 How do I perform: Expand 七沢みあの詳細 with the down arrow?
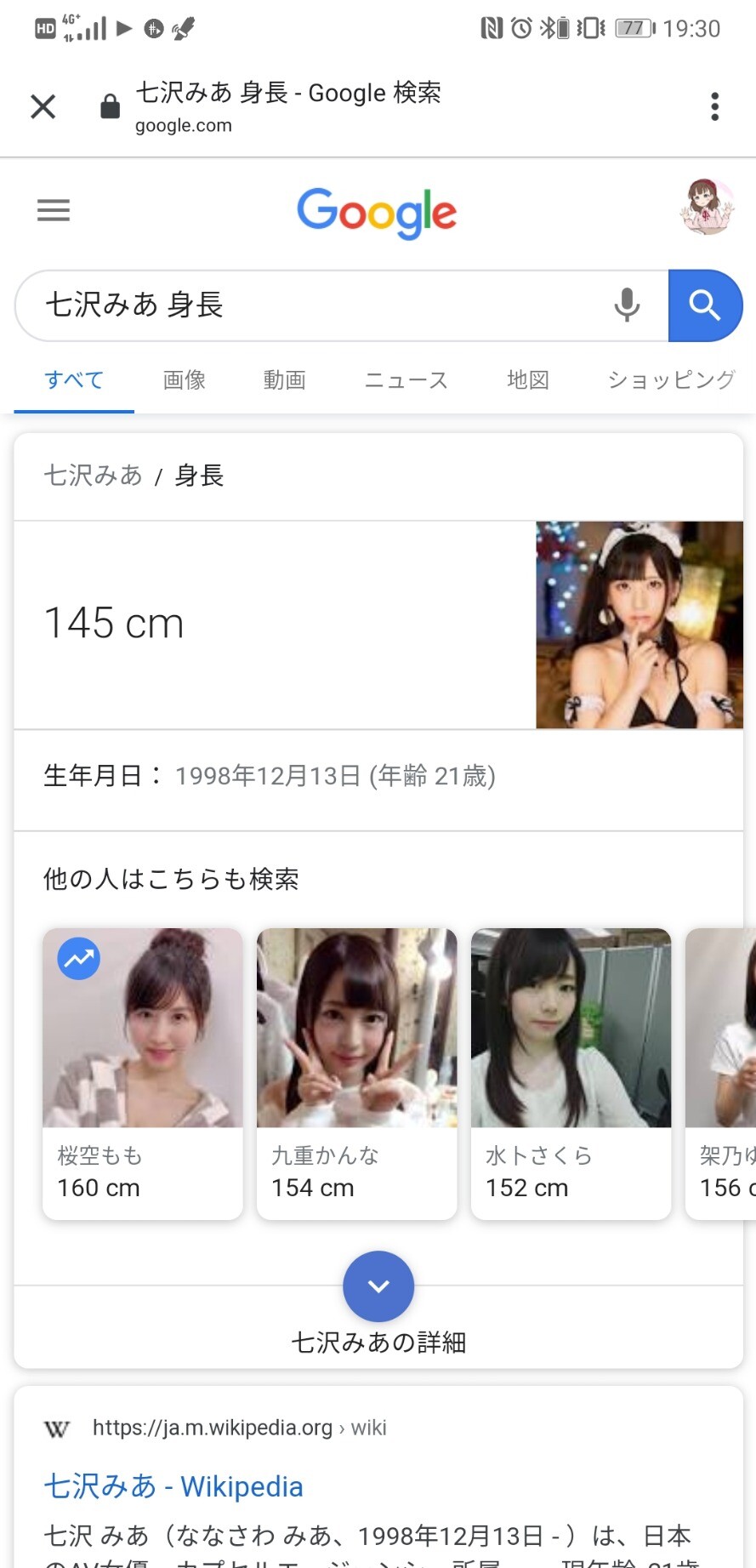378,1286
